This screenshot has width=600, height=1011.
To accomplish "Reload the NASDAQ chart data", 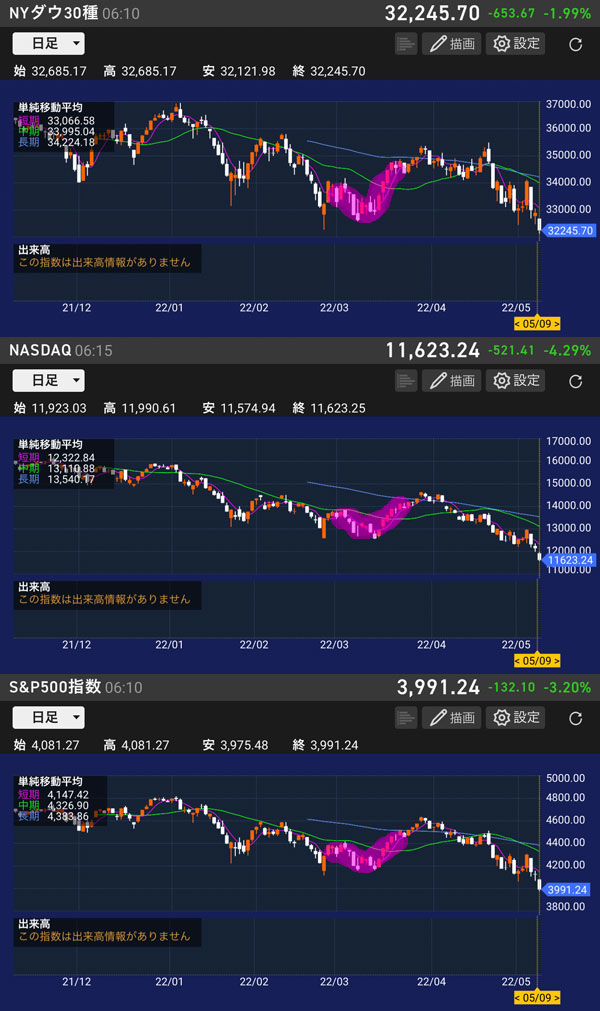I will coord(575,381).
